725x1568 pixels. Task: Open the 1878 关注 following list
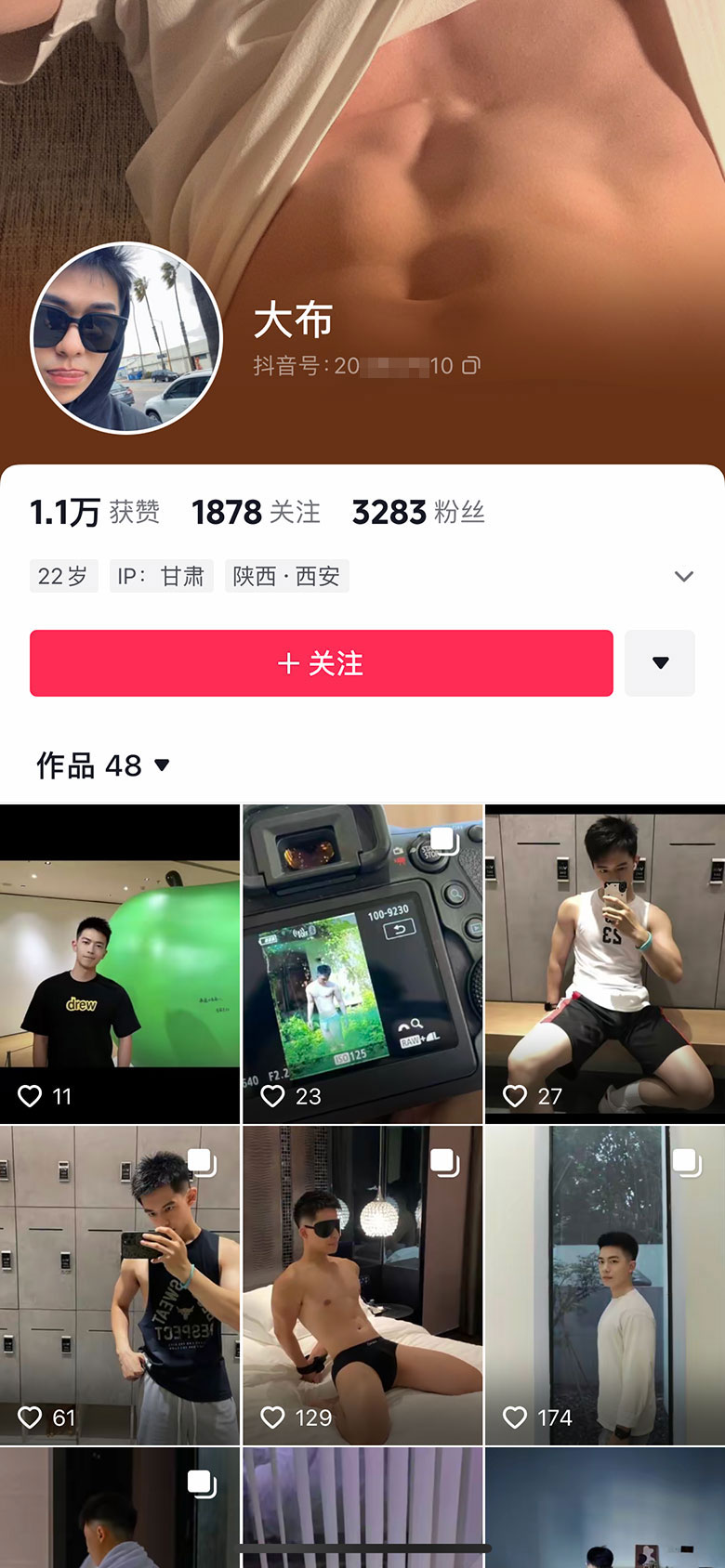pyautogui.click(x=256, y=512)
